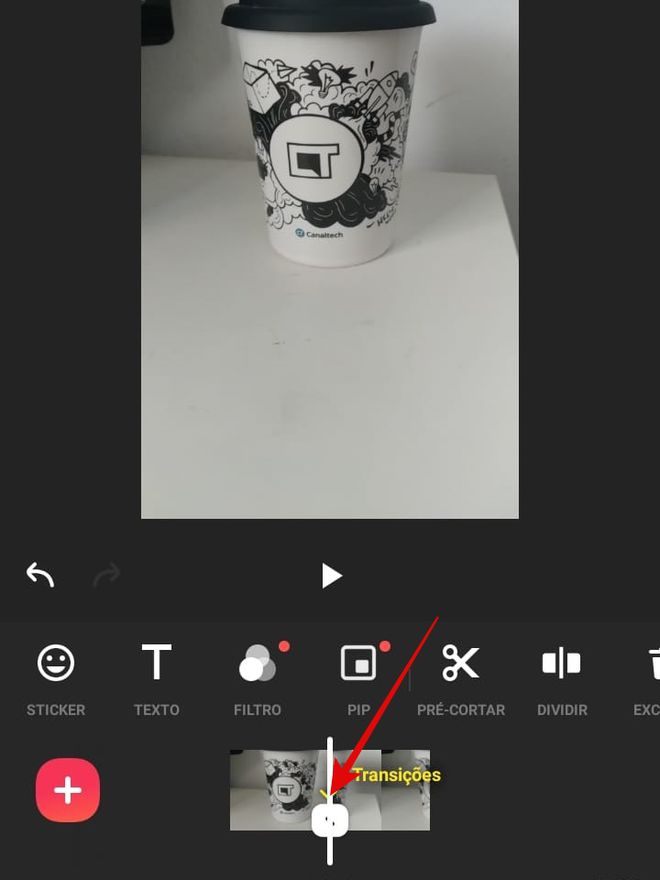Screen dimensions: 660x880
Task: Tap the trash delete tool
Action: [x=650, y=679]
